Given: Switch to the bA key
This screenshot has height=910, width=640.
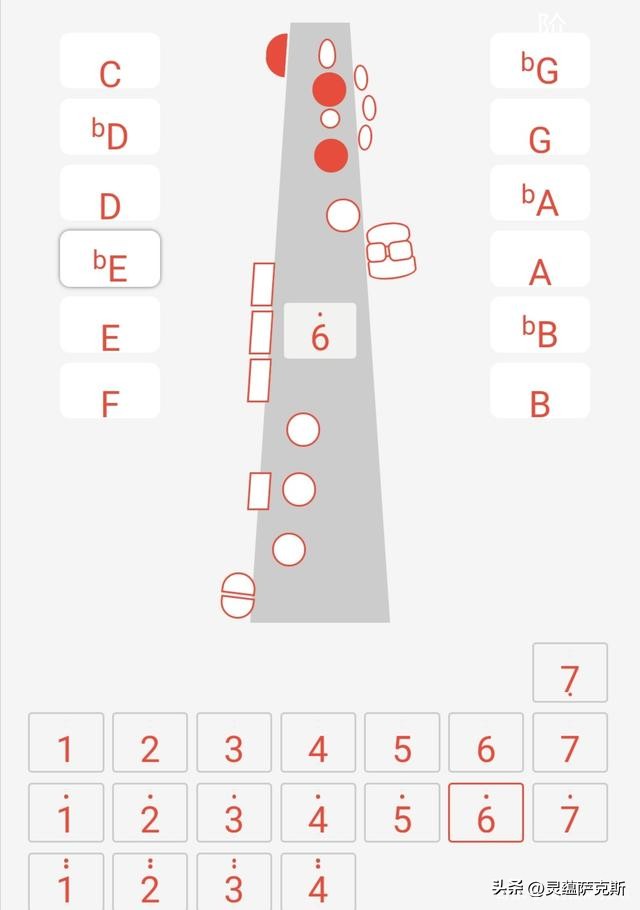Looking at the screenshot, I should pyautogui.click(x=540, y=194).
